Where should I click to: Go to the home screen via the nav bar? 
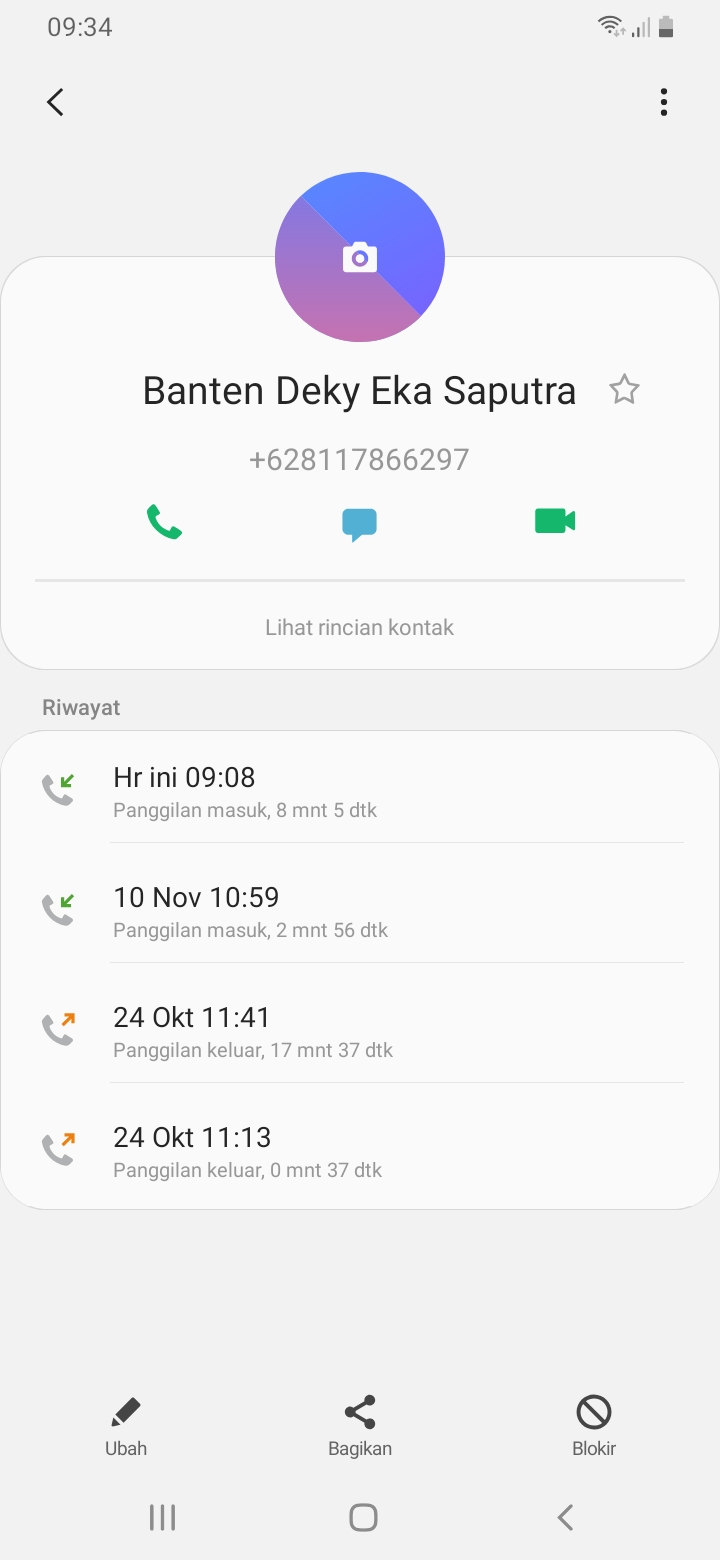(x=363, y=1517)
